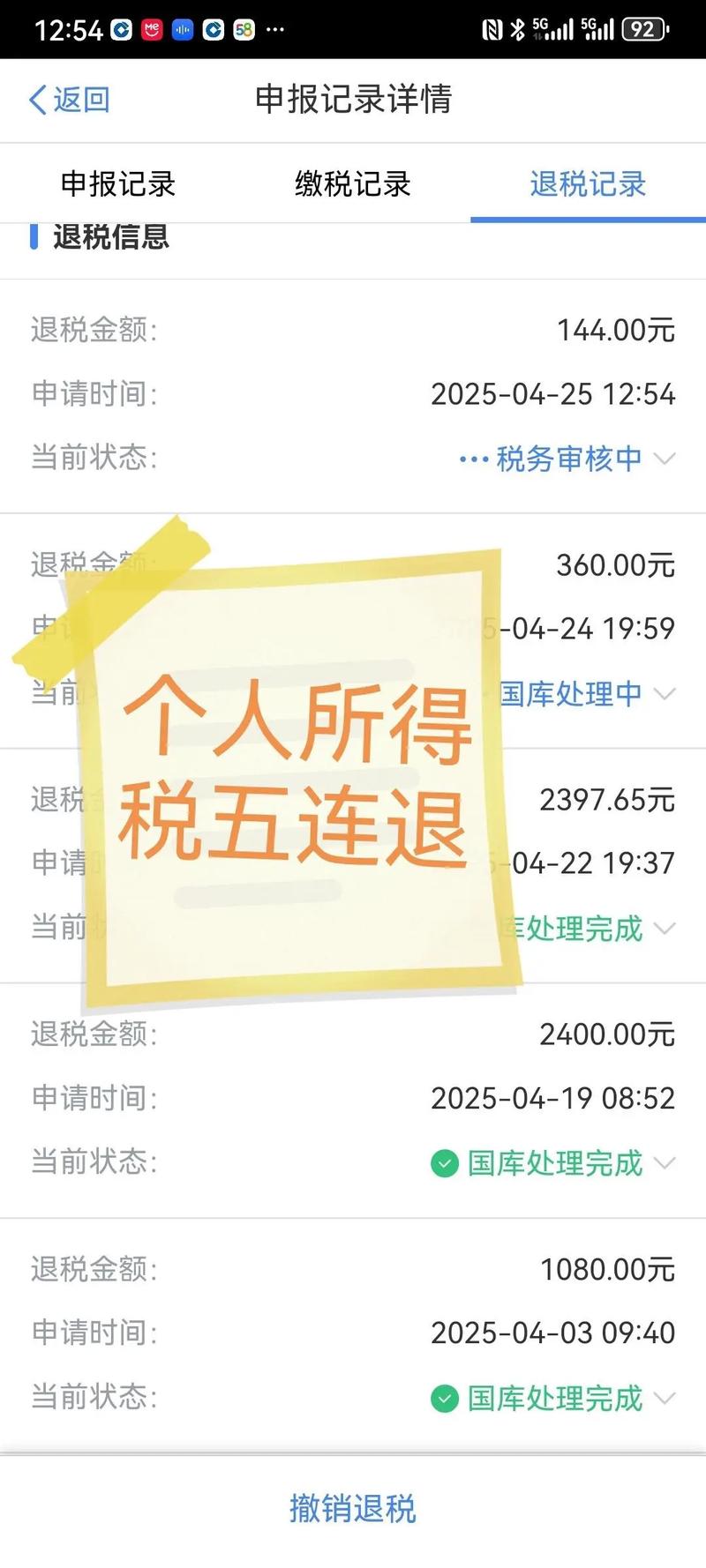Tap the 撤销退税 button
This screenshot has height=1568, width=706.
point(352,1509)
